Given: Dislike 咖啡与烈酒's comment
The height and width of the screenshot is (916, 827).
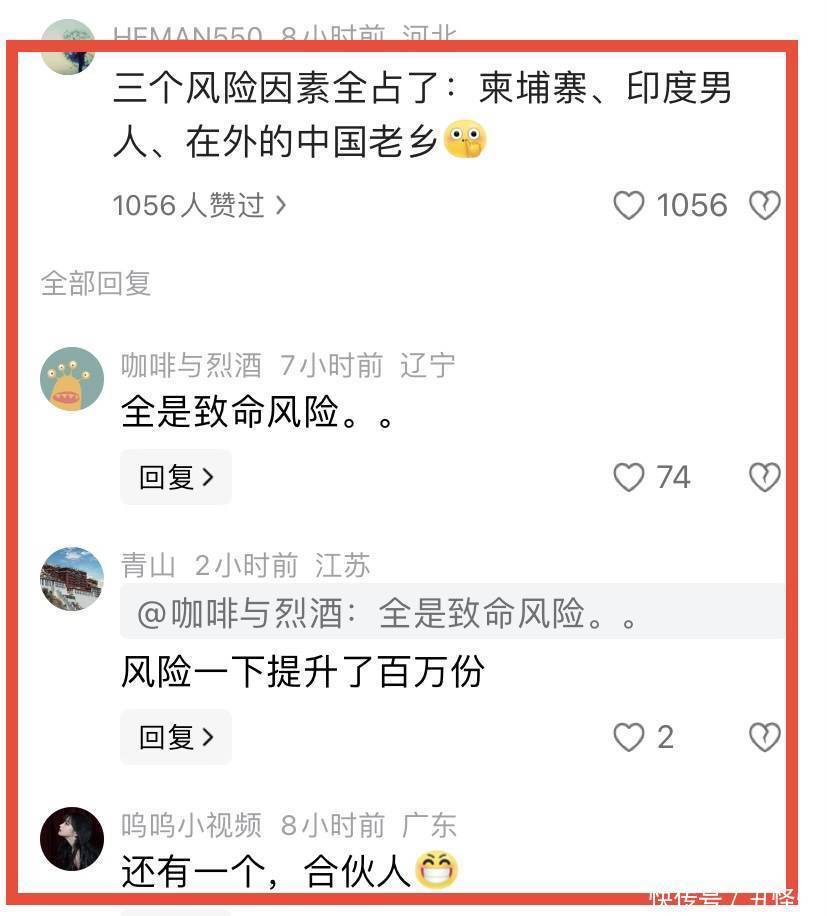Looking at the screenshot, I should coord(765,478).
